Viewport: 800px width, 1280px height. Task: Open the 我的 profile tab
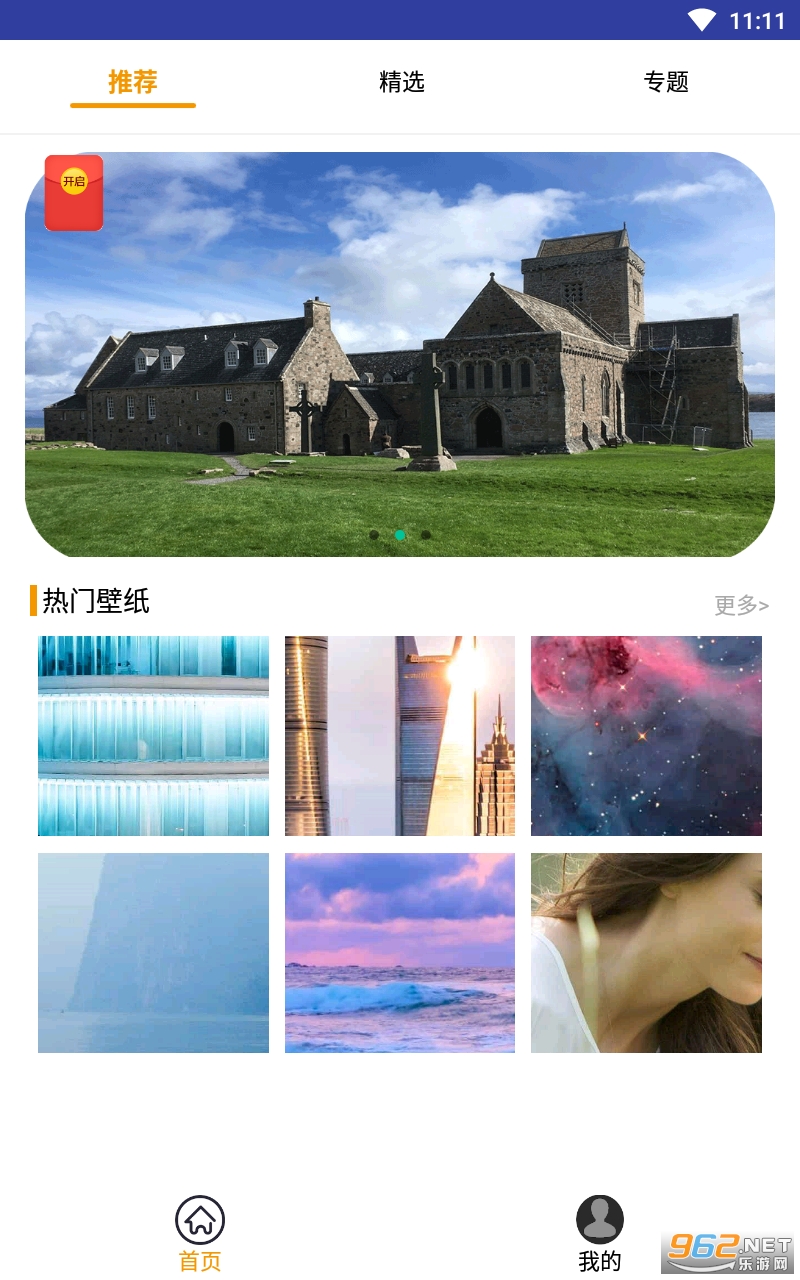pyautogui.click(x=600, y=1234)
